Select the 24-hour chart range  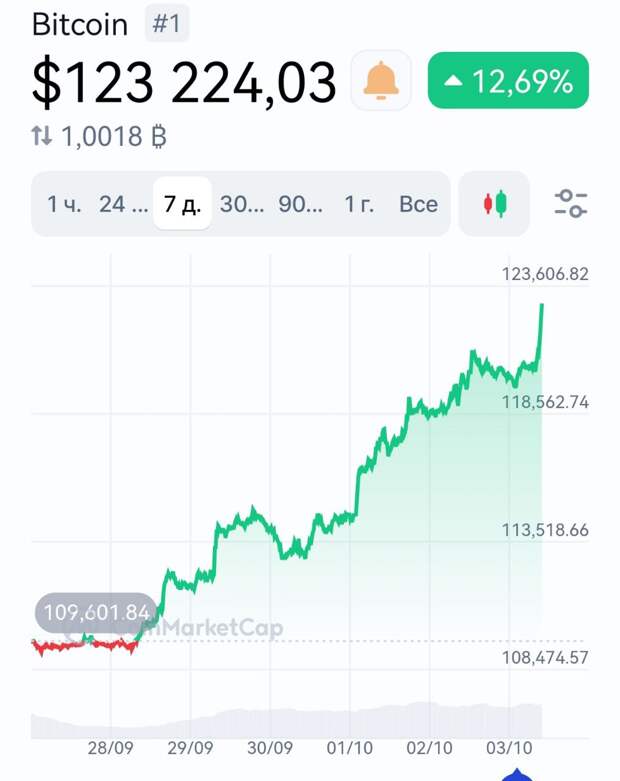124,204
